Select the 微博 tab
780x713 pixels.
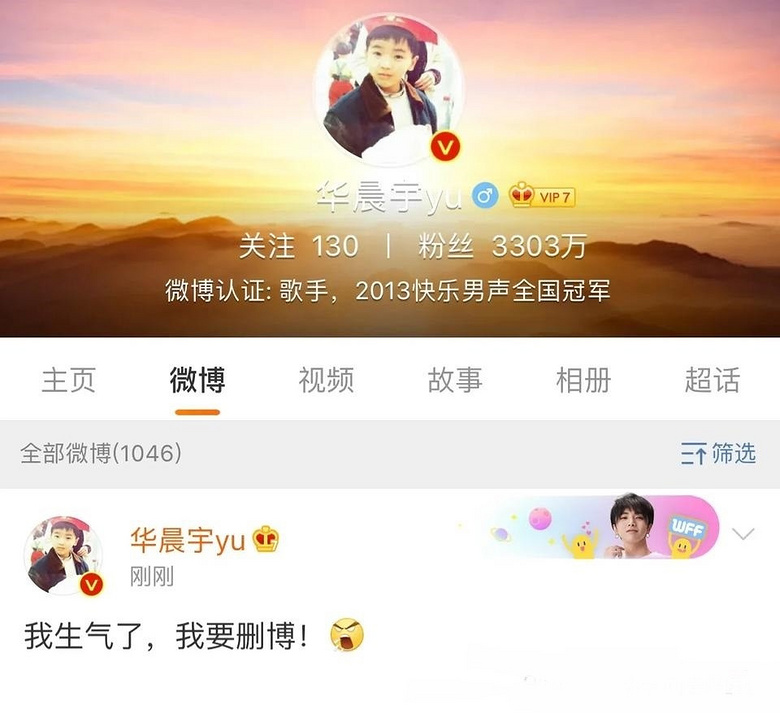tap(197, 380)
